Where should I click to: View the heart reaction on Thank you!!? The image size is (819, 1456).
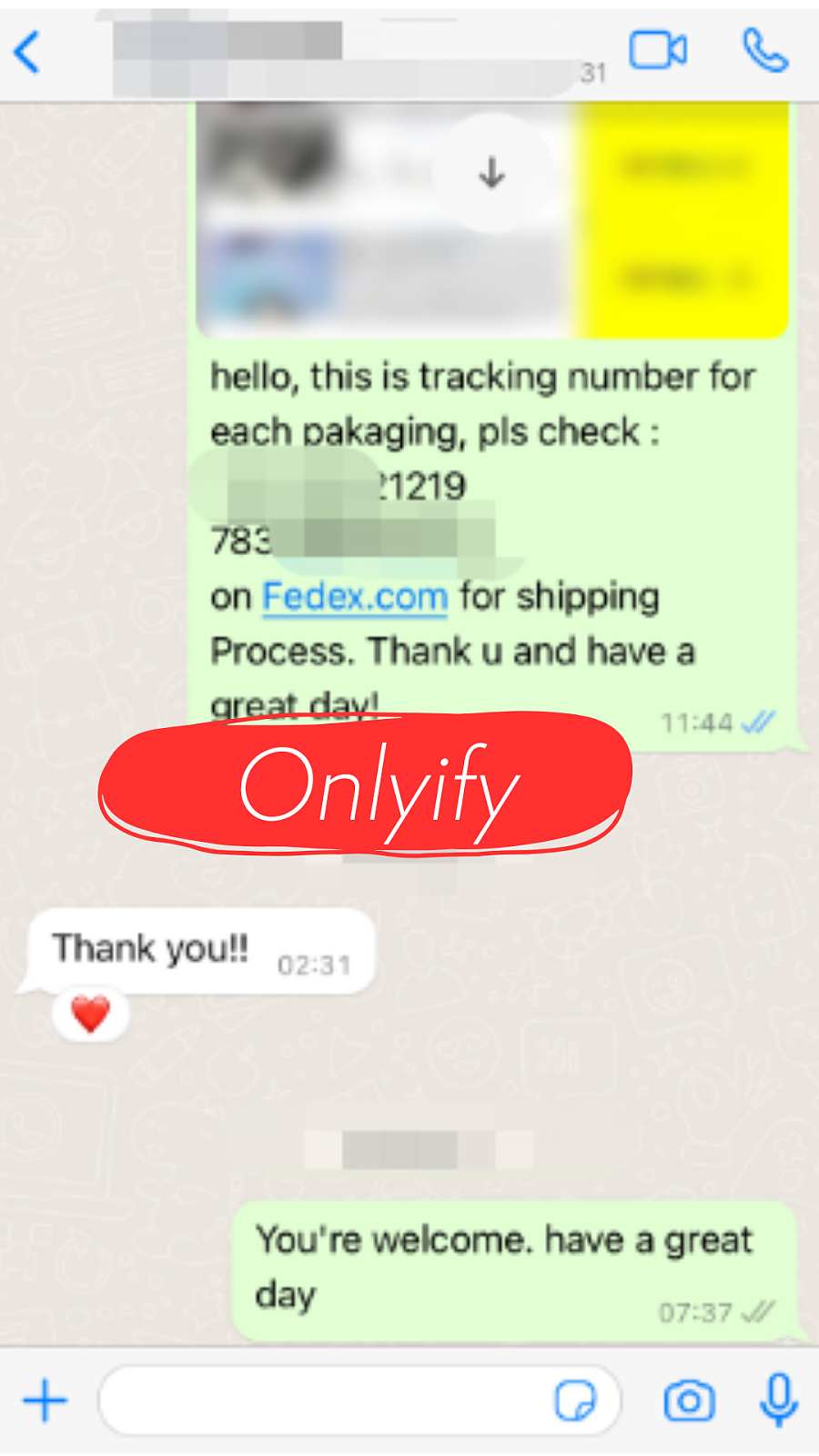tap(90, 1015)
